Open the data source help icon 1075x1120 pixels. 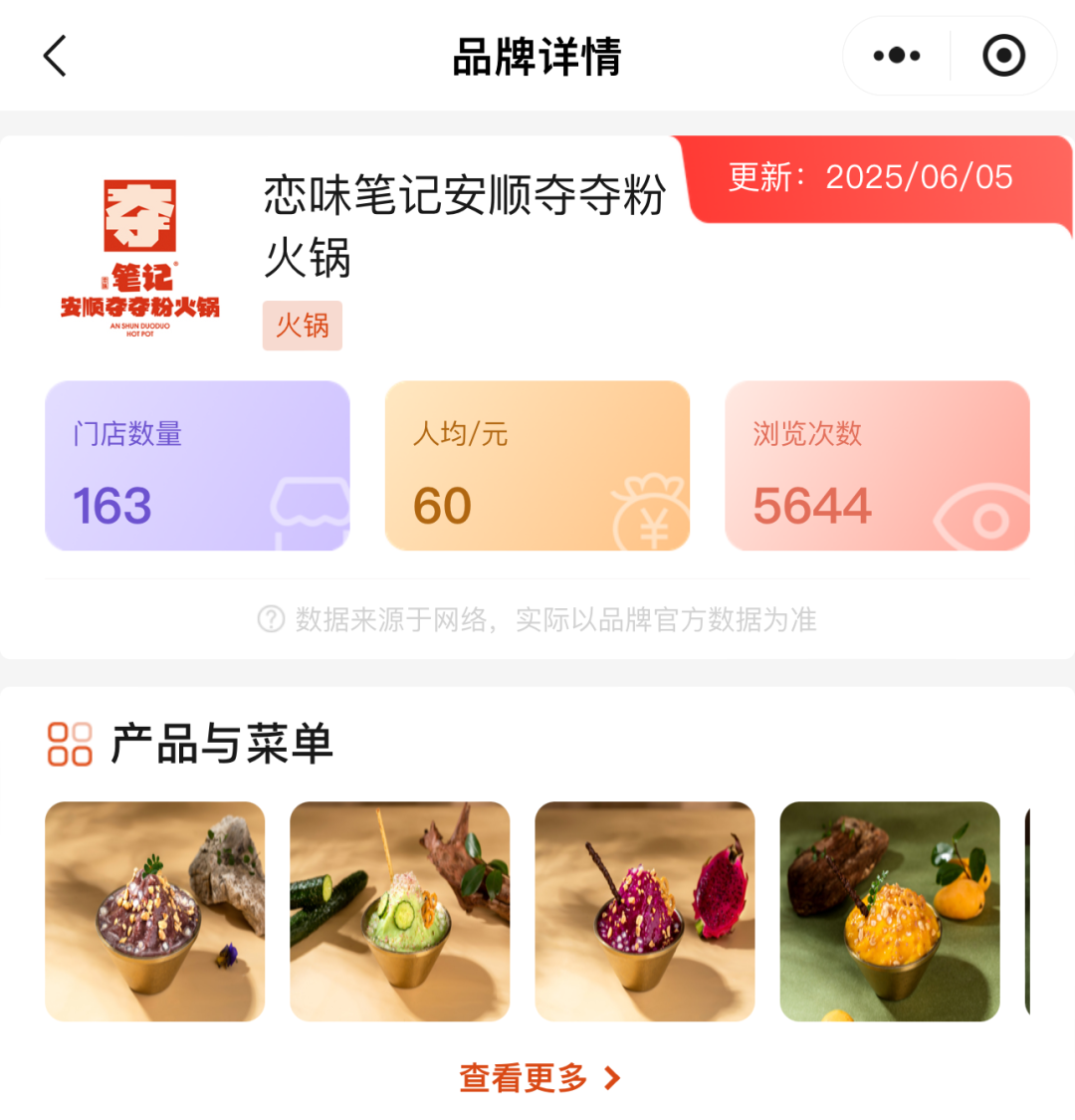[x=271, y=619]
